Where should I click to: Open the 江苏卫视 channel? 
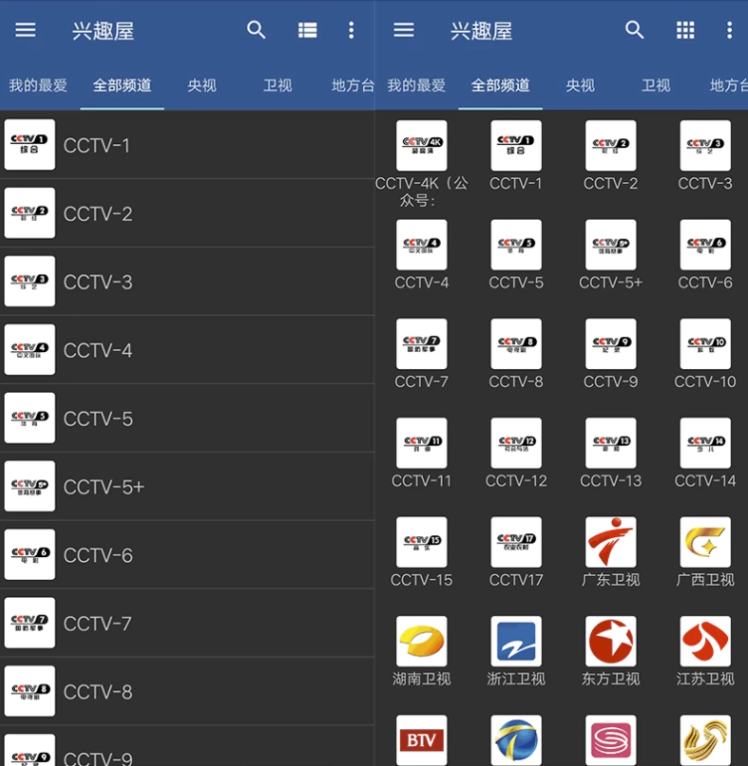coord(705,641)
